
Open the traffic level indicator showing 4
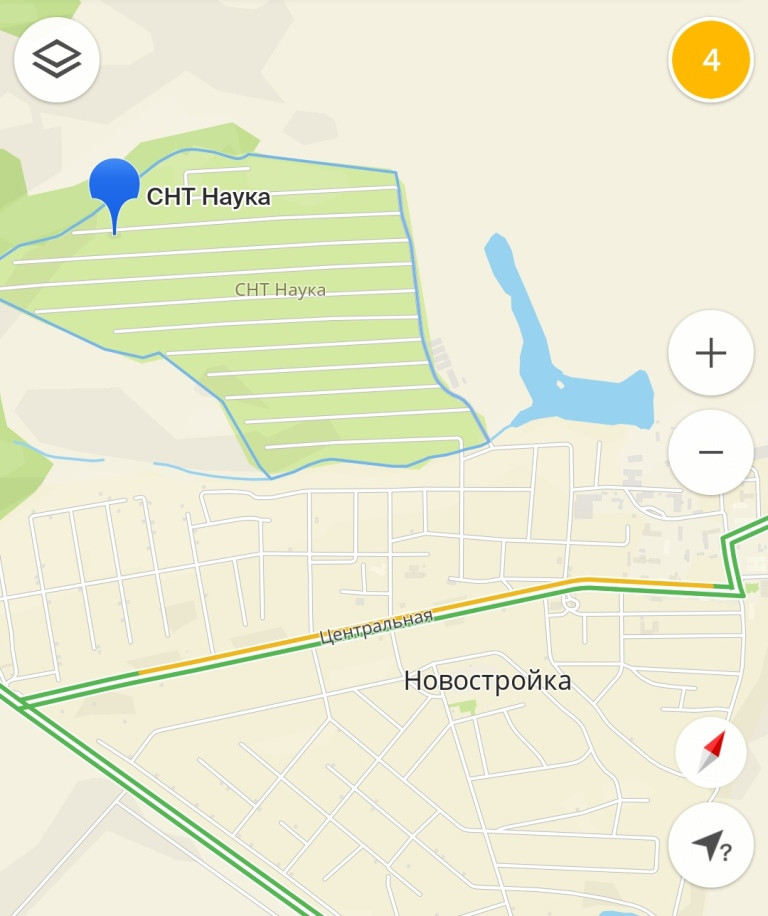pyautogui.click(x=710, y=60)
